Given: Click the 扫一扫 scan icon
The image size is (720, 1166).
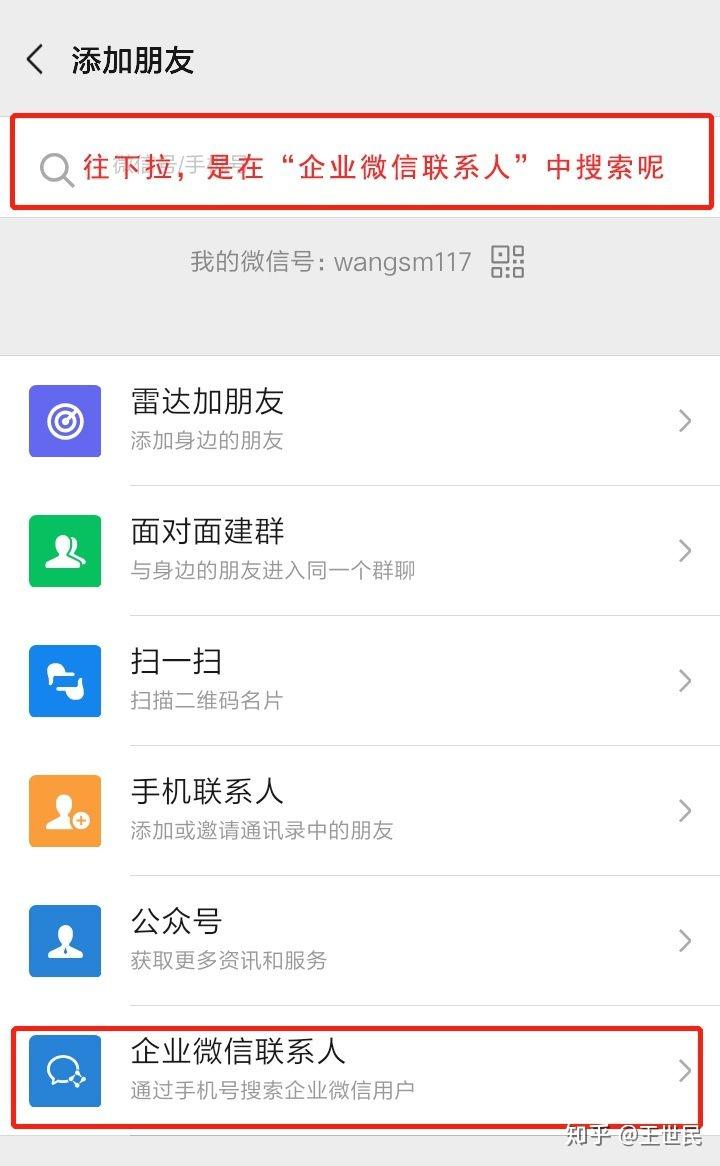Looking at the screenshot, I should [x=64, y=681].
